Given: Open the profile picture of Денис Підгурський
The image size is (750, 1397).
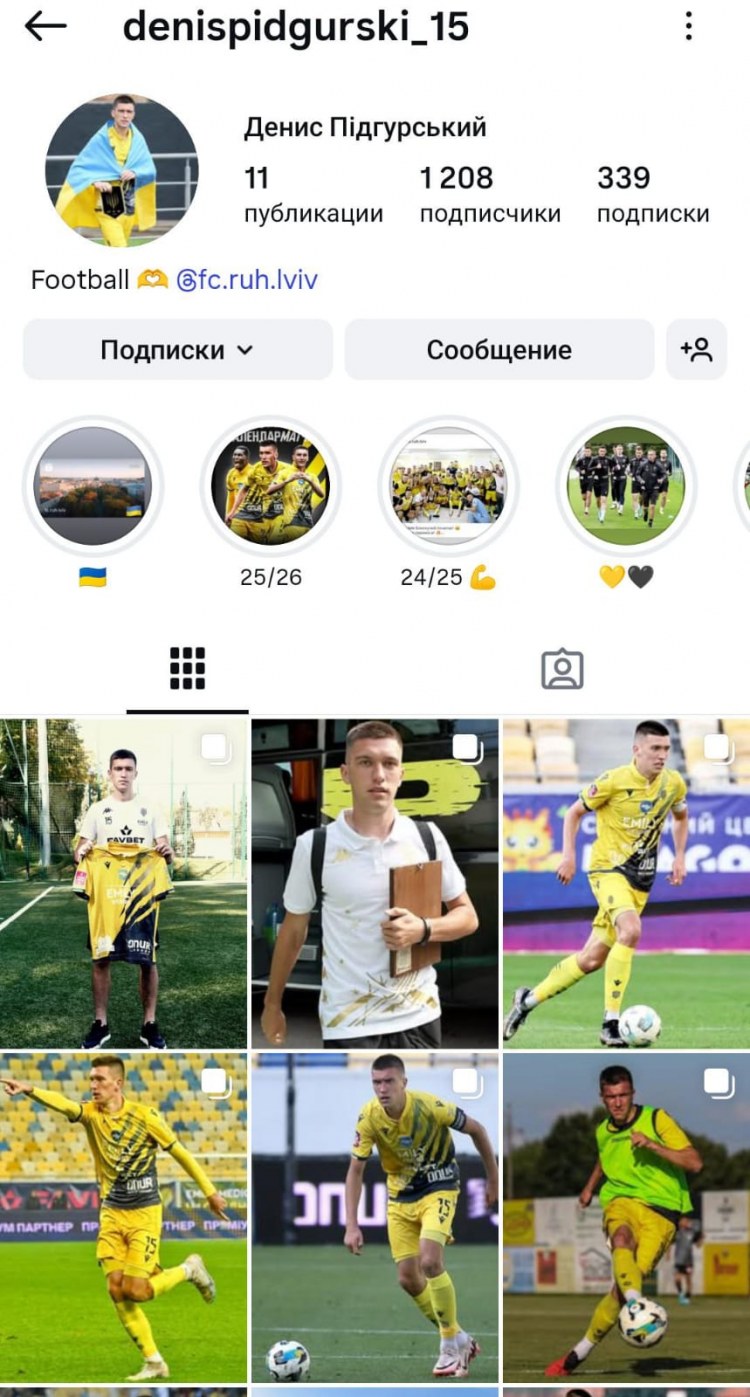Looking at the screenshot, I should (x=121, y=170).
